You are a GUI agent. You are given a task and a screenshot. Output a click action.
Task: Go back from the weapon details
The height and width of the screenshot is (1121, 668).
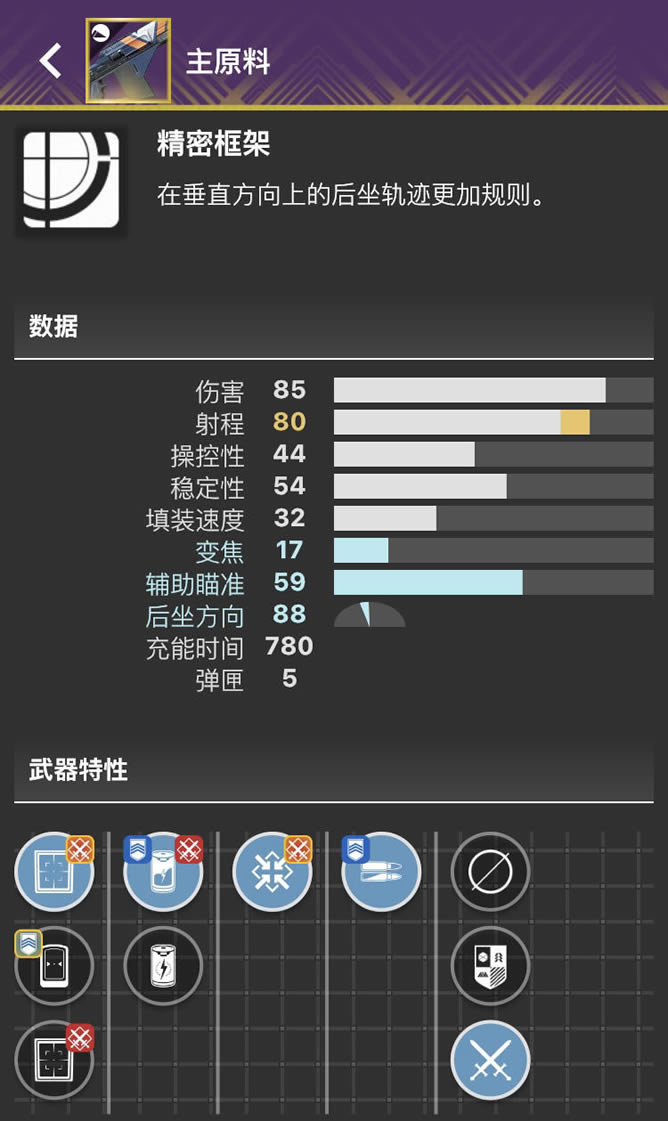[x=50, y=62]
